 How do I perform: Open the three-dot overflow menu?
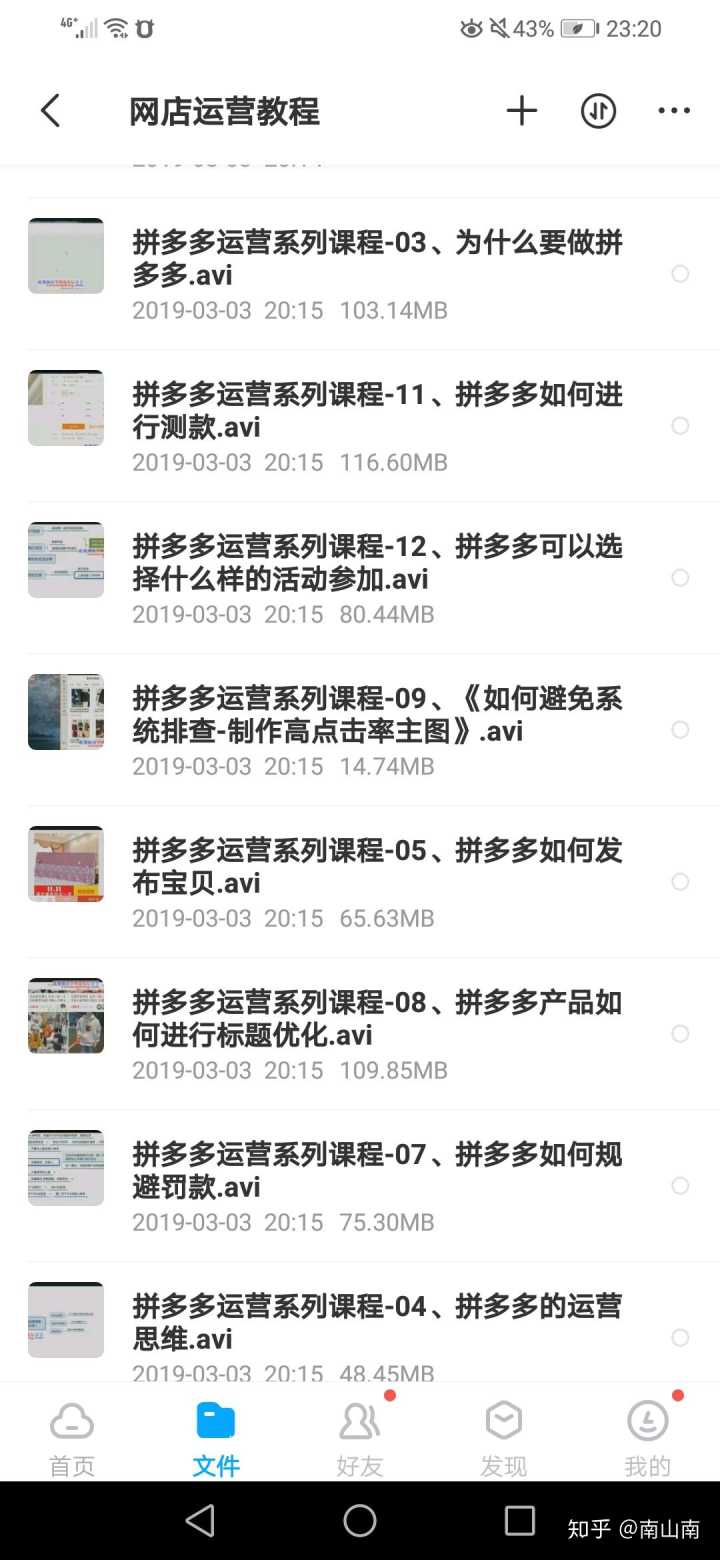point(674,111)
